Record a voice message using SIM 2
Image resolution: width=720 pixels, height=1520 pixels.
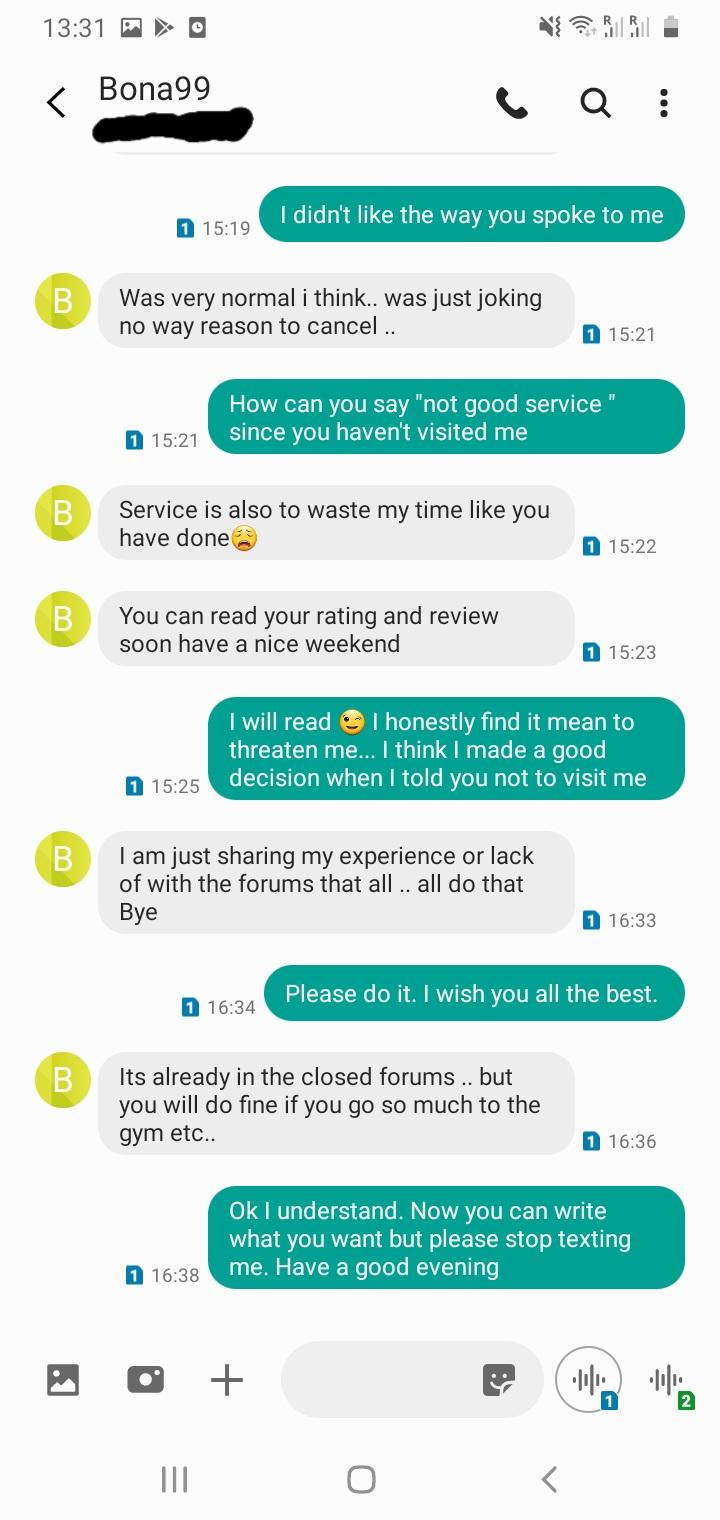(668, 1380)
